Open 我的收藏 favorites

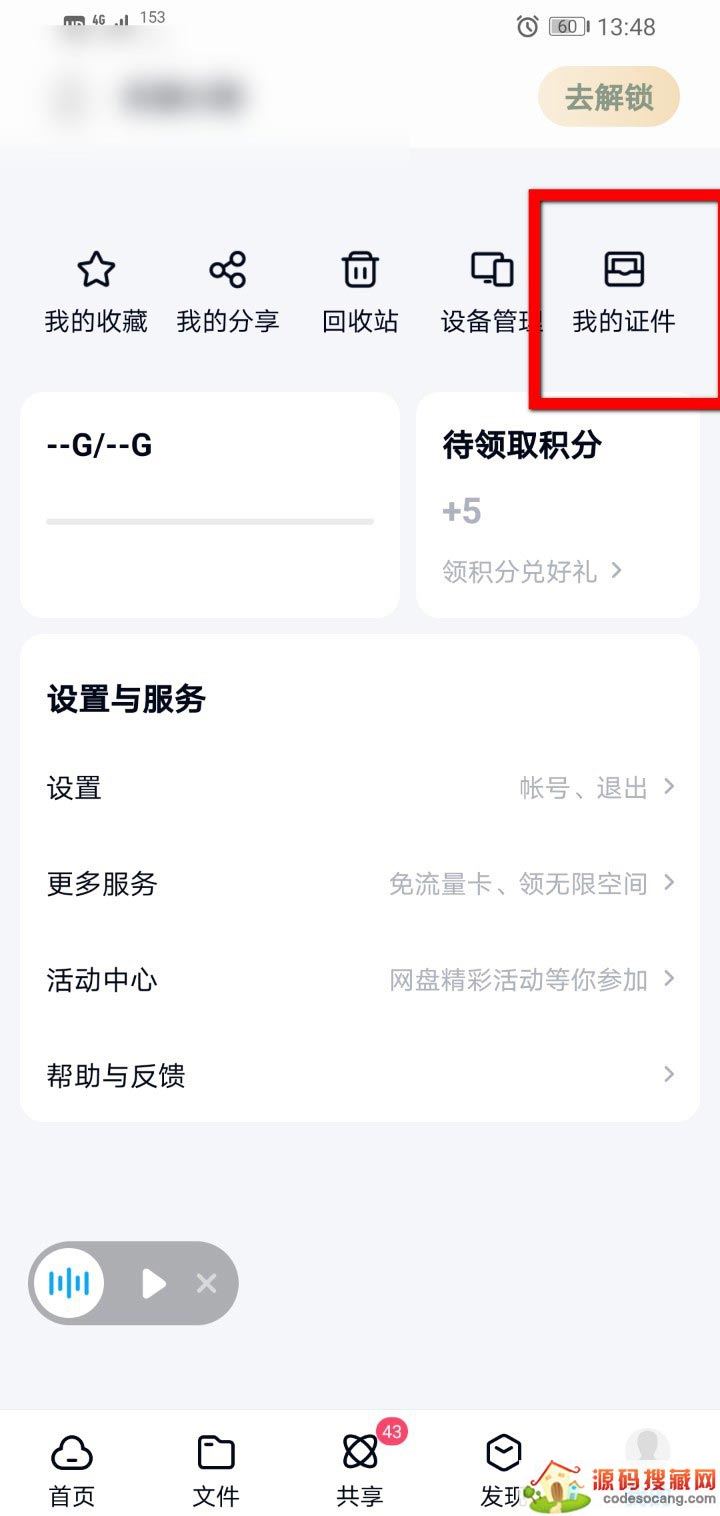[x=96, y=291]
